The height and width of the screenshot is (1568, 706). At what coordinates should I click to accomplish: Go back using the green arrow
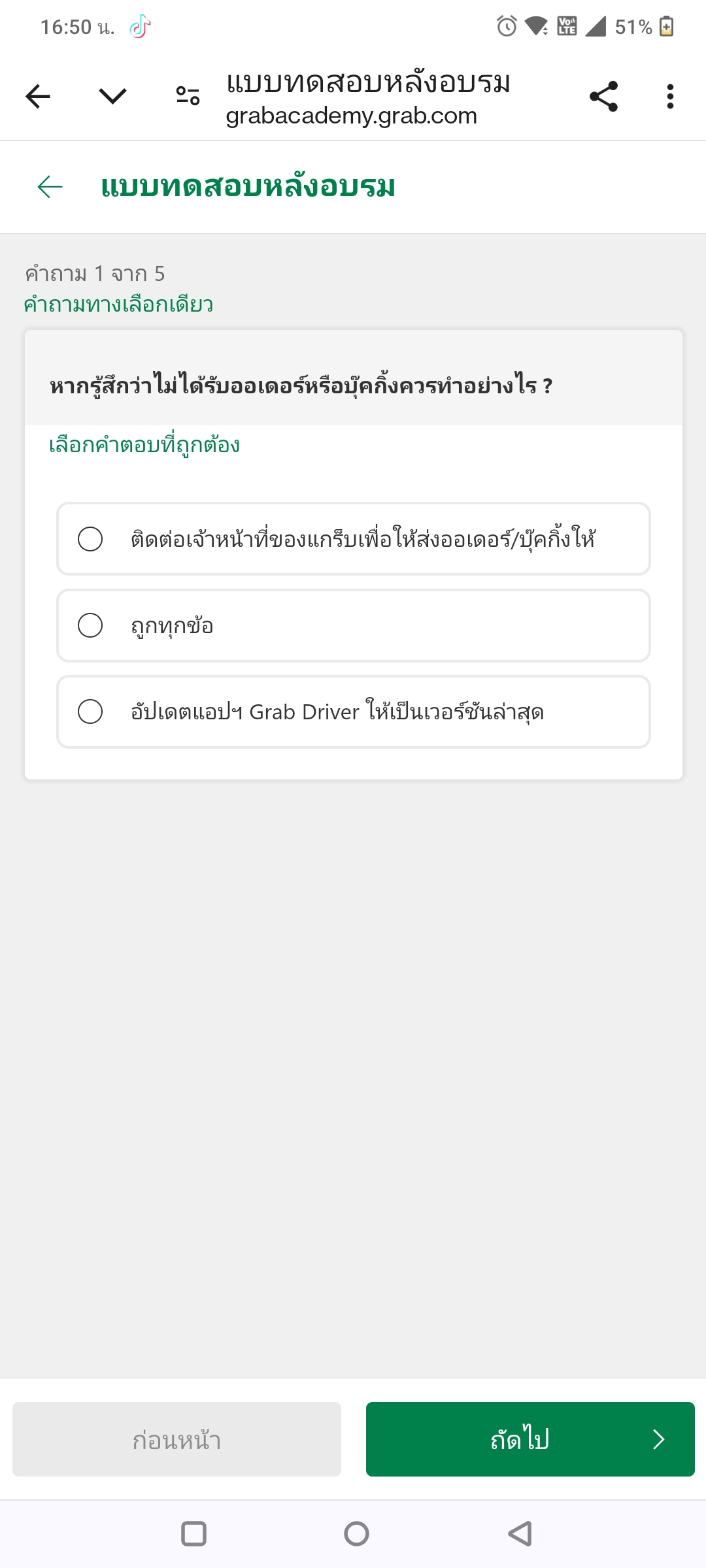(x=50, y=187)
